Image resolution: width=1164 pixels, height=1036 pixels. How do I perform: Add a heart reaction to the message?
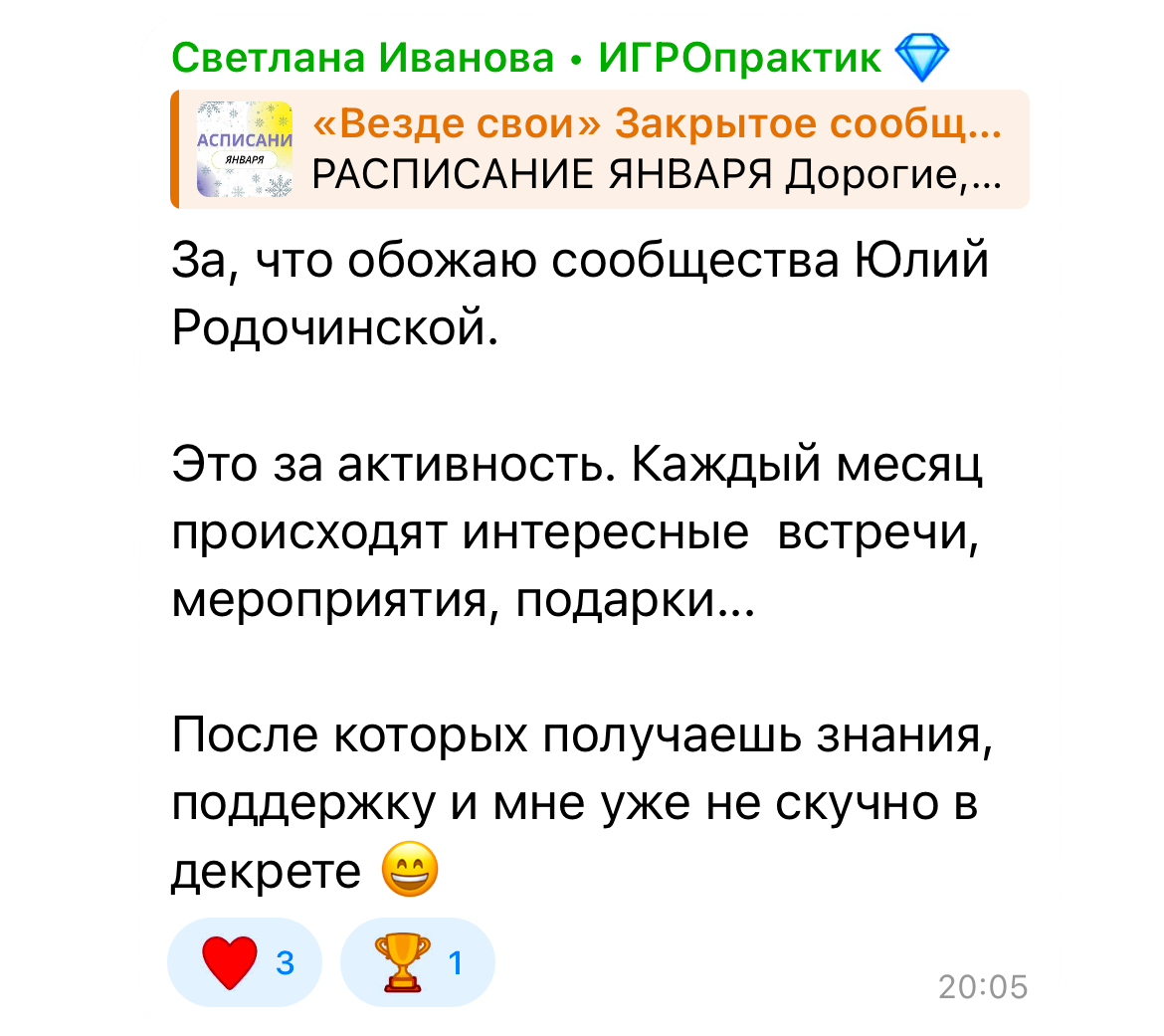245,962
